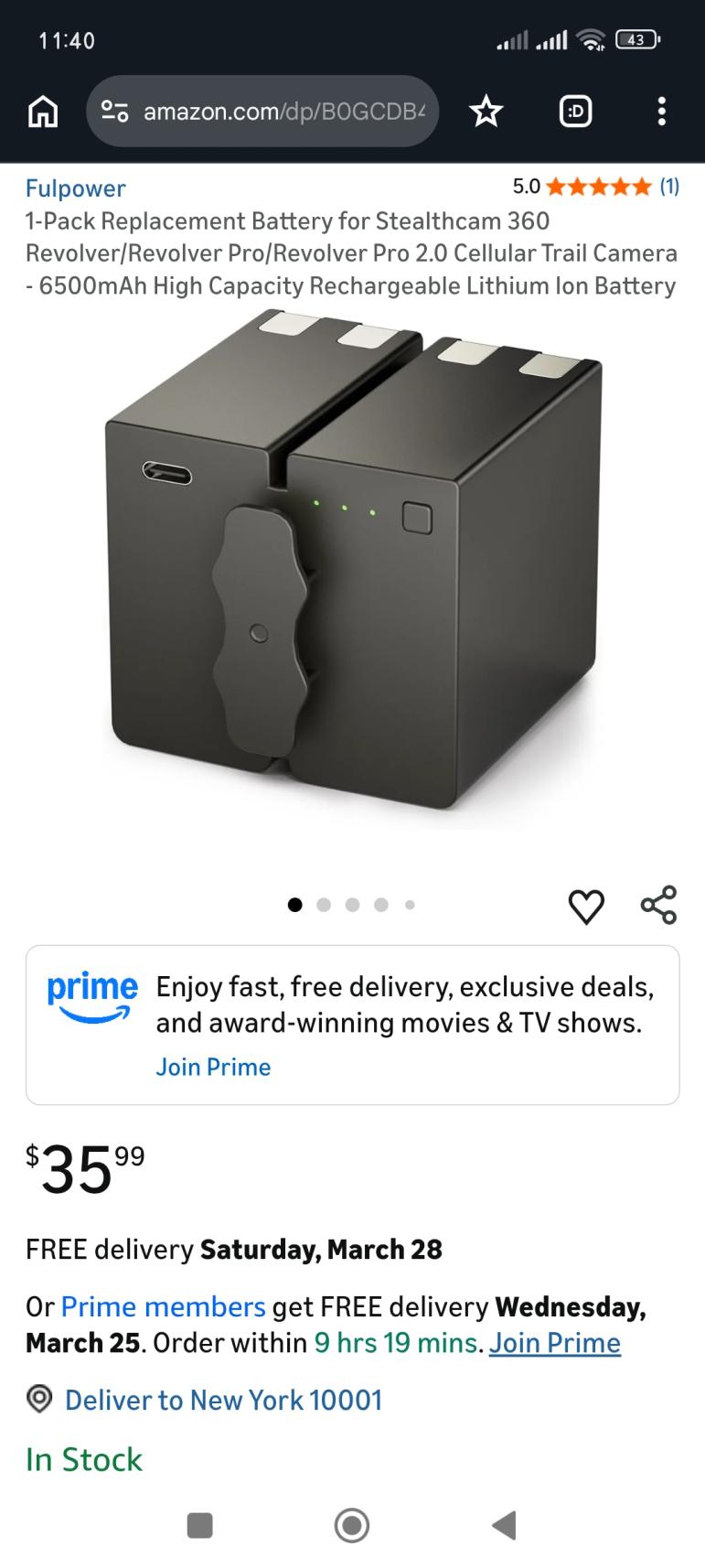Open the browser tab switcher
Viewport: 705px width, 1568px height.
click(575, 112)
